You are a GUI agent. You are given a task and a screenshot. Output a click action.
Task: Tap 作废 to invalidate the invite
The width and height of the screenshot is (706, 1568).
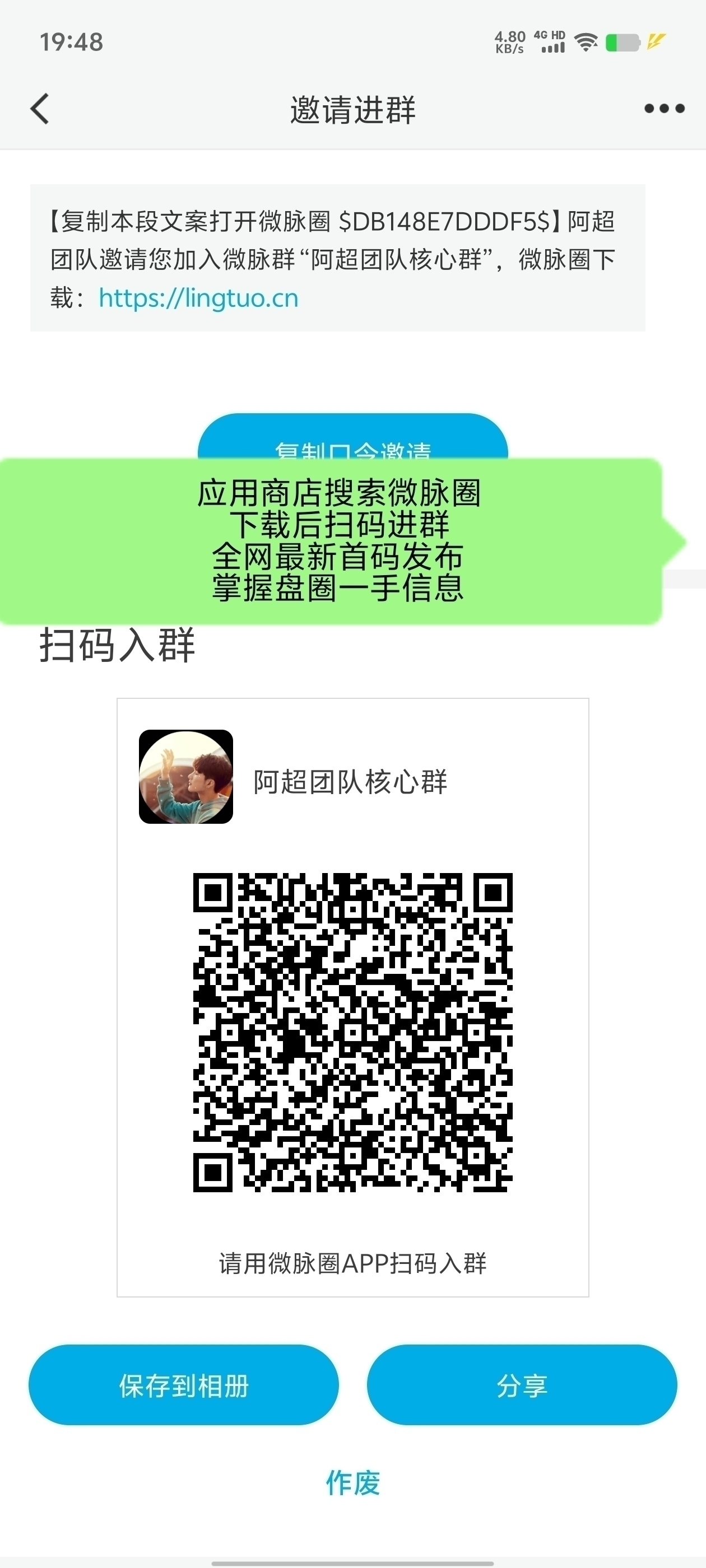352,1482
